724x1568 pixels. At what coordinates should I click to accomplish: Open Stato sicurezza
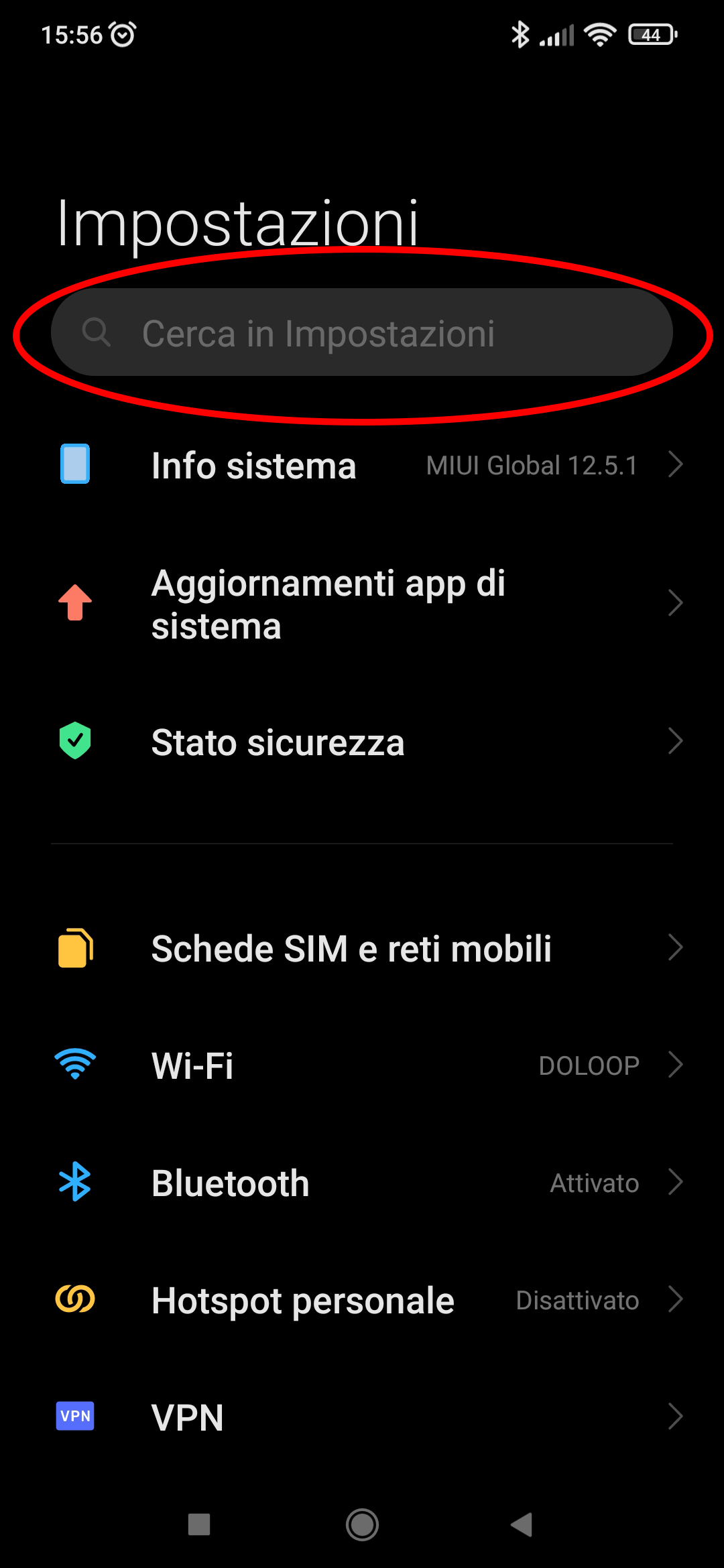pyautogui.click(x=362, y=742)
